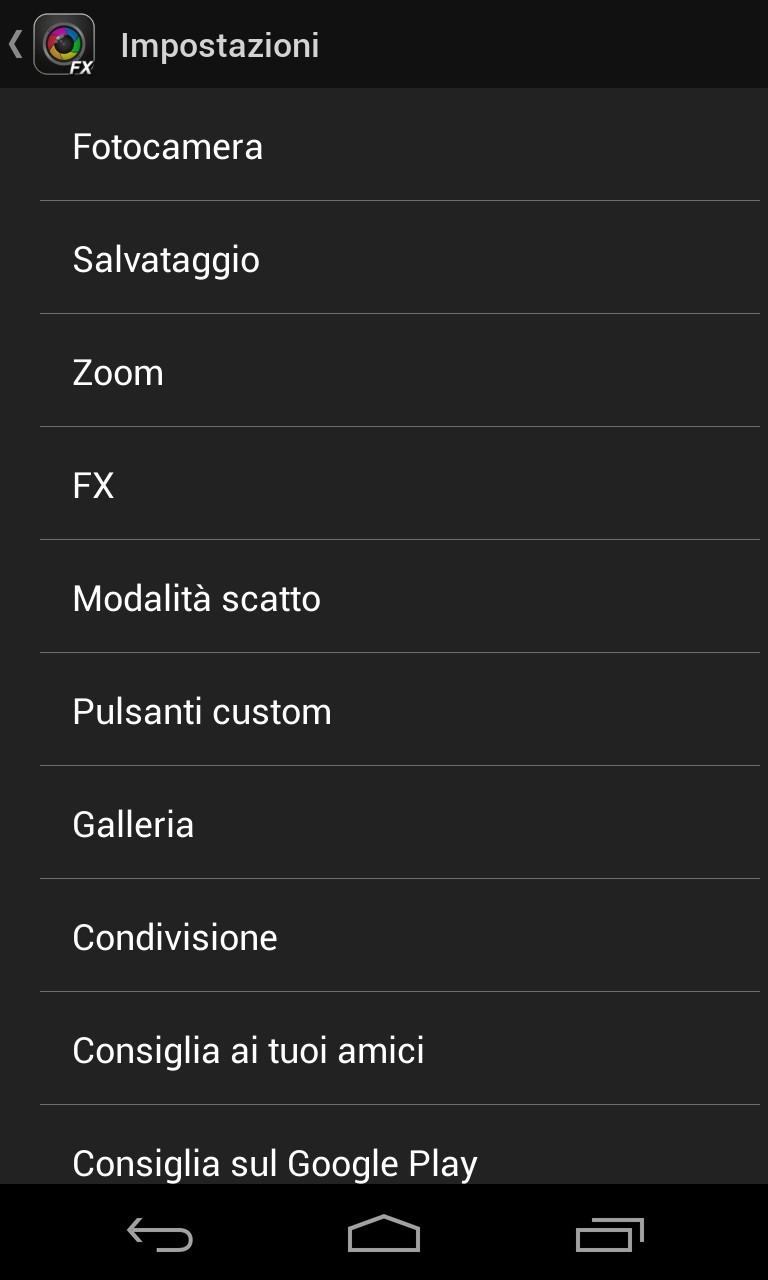Open Pulsanti custom settings
The height and width of the screenshot is (1280, 768).
tap(400, 712)
